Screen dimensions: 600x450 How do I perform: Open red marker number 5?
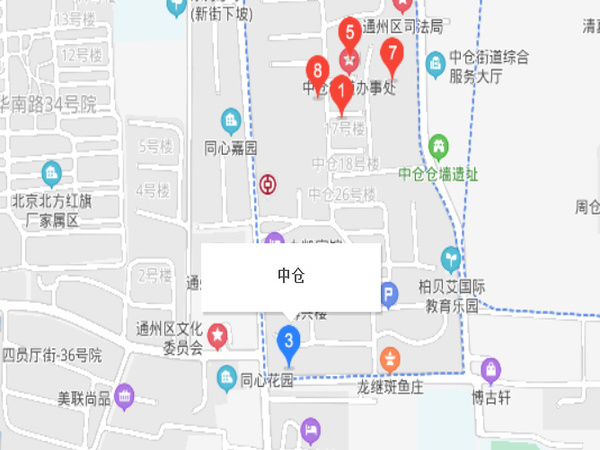pos(350,33)
